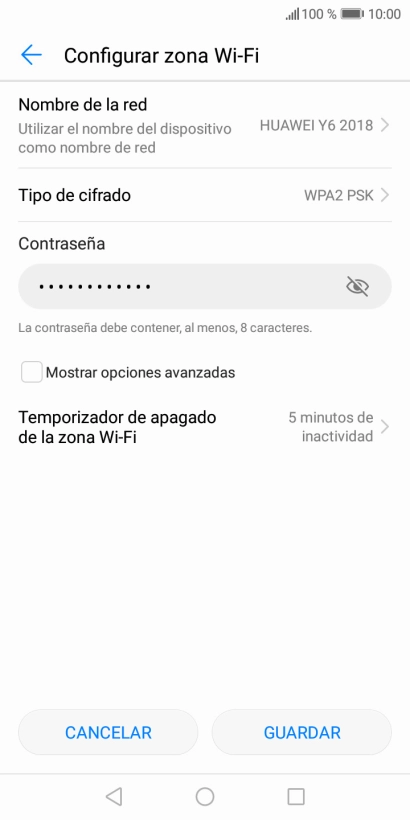Go back using the top-left arrow
Viewport: 410px width, 820px height.
[x=31, y=55]
